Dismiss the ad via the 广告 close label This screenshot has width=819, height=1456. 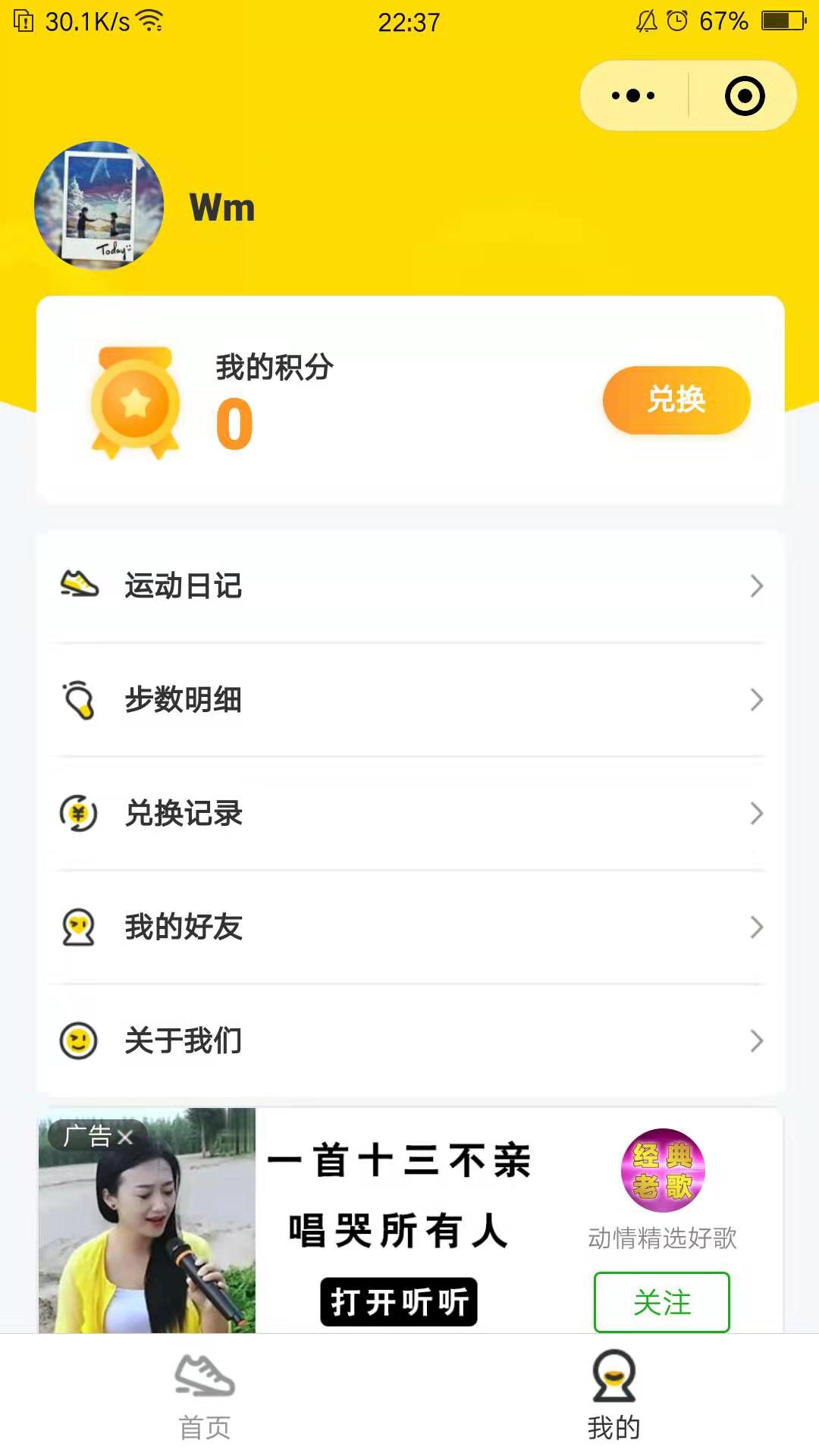98,1135
